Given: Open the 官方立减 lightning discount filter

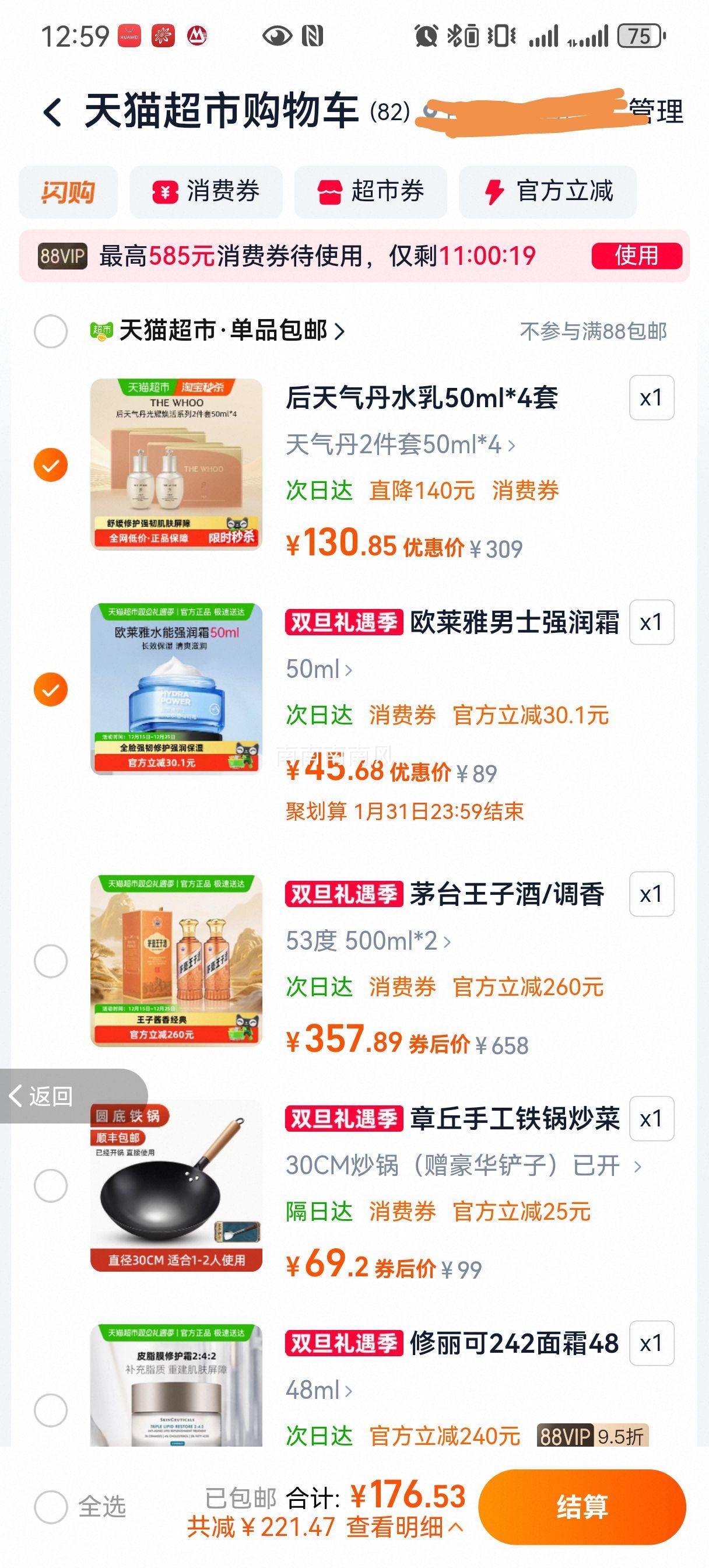Looking at the screenshot, I should pyautogui.click(x=495, y=192).
